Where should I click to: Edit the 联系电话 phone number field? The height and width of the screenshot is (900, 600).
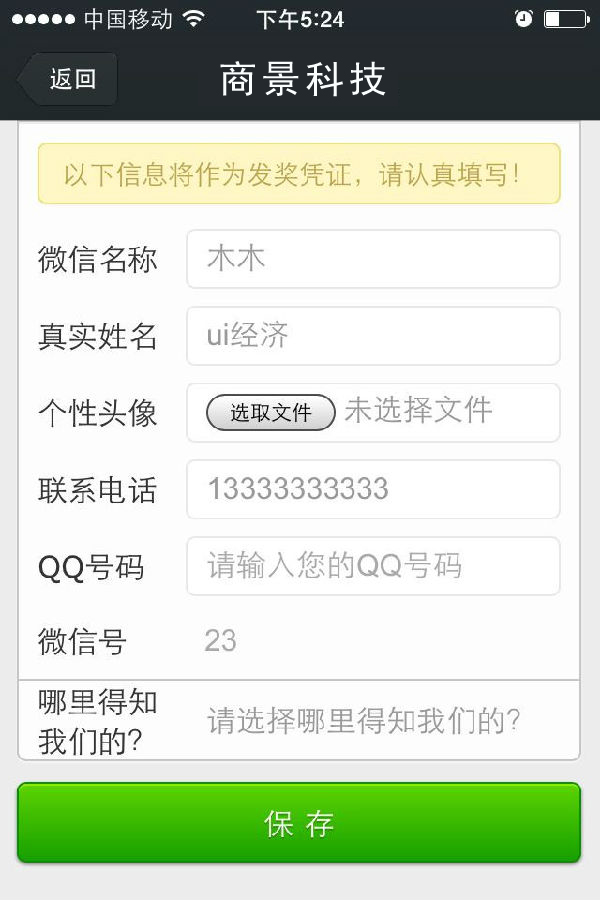(372, 489)
